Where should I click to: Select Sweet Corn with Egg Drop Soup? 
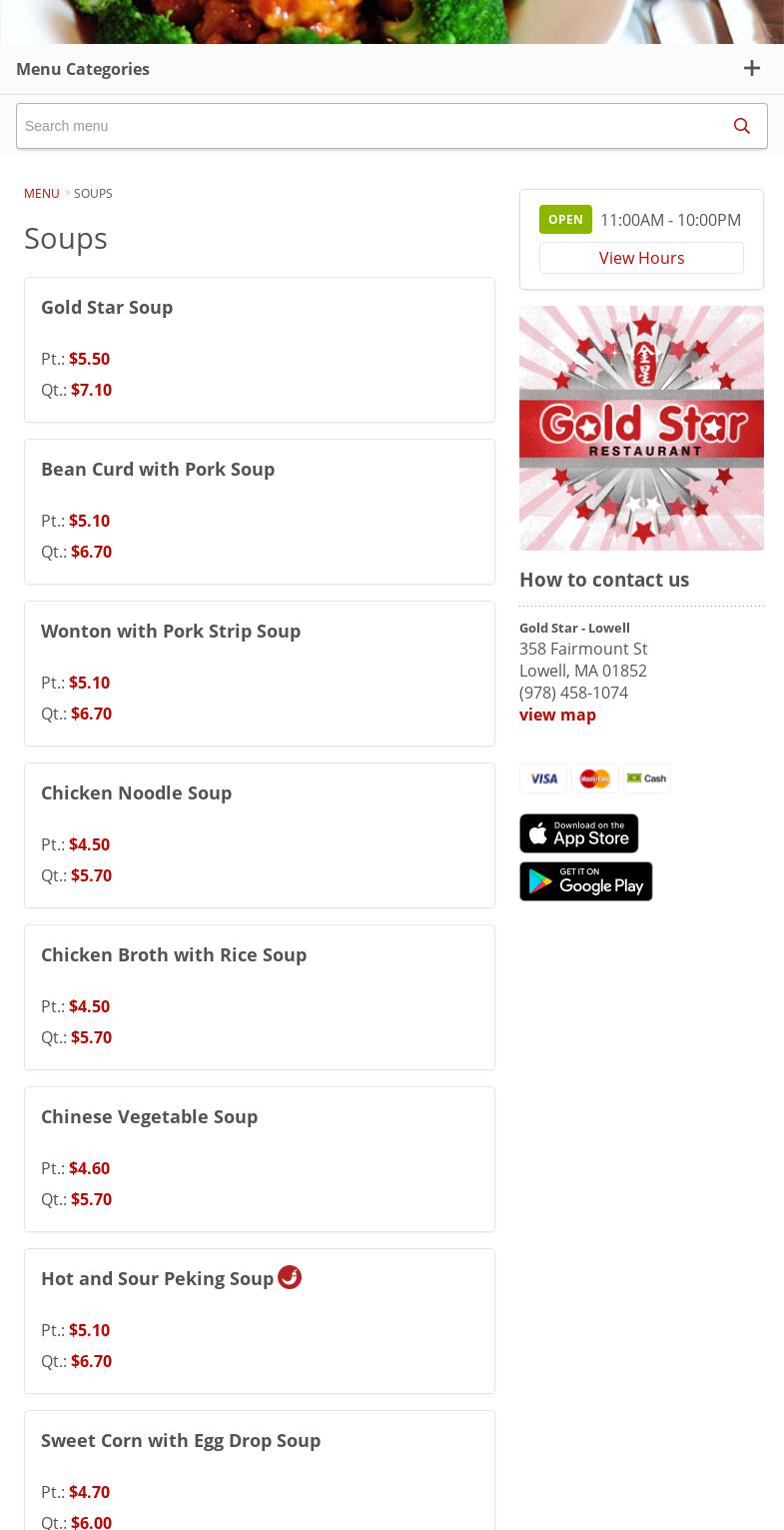pos(181,1440)
